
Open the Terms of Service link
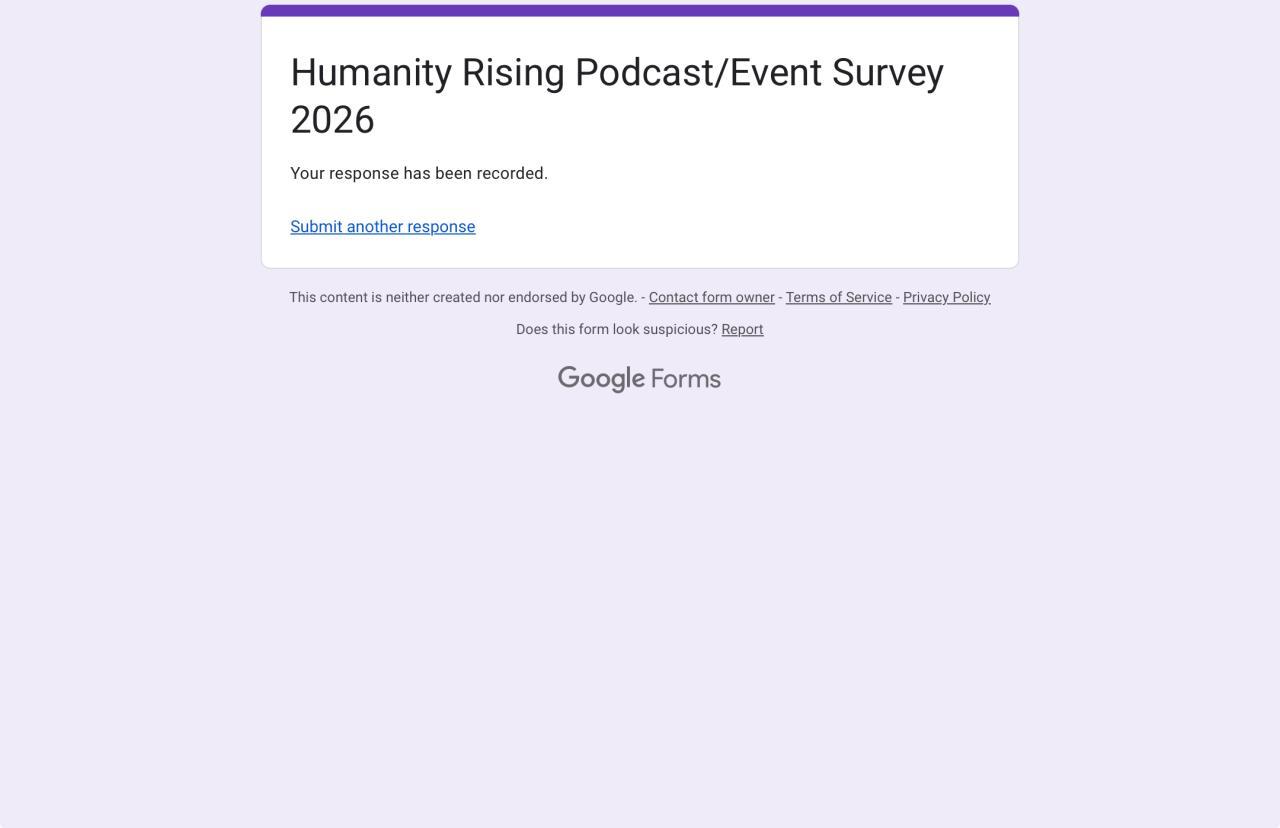(838, 297)
